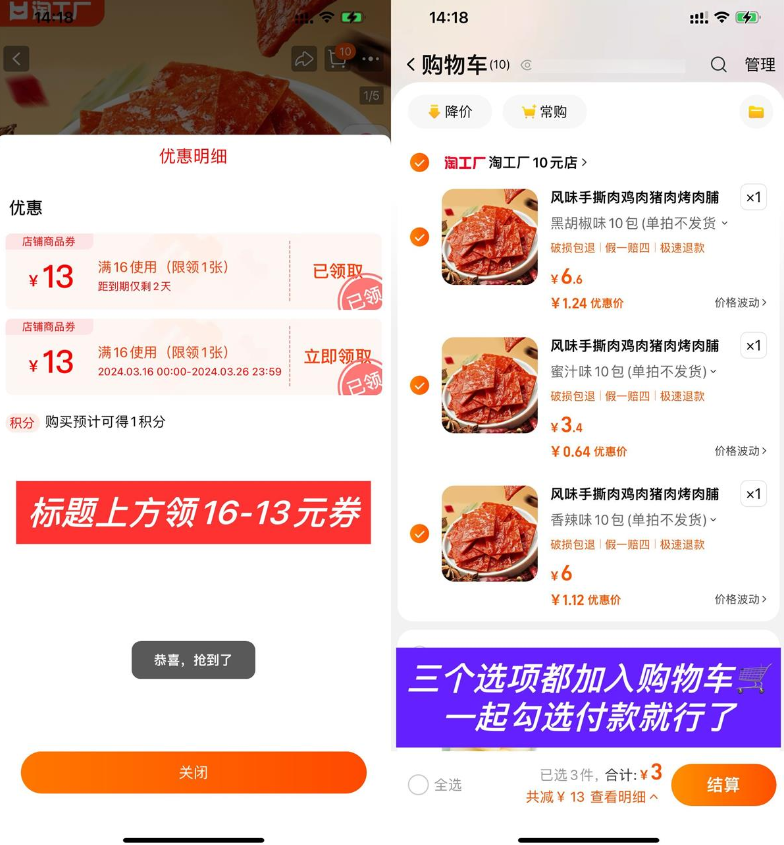Tap the share icon on the product page
784x845 pixels.
[306, 58]
